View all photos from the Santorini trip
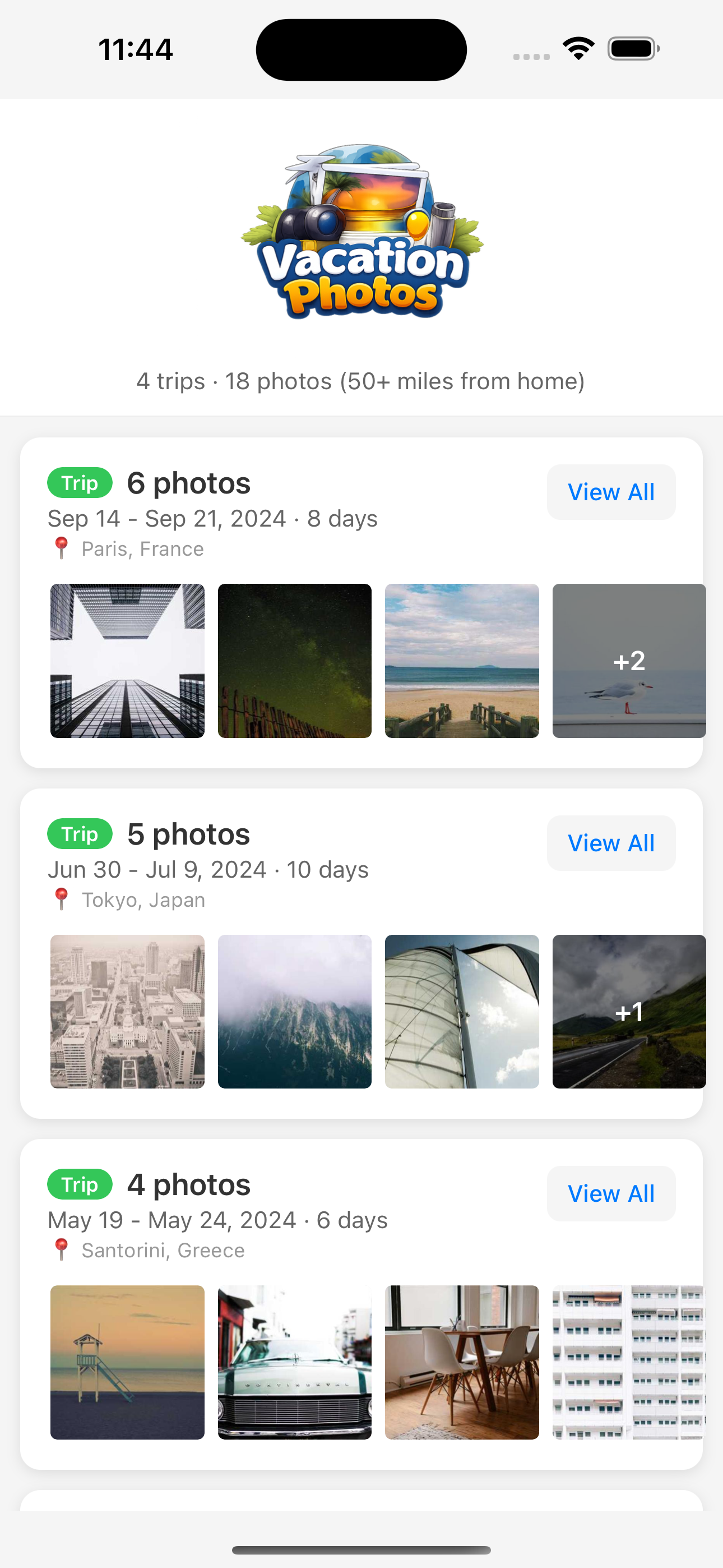Image resolution: width=723 pixels, height=1568 pixels. pyautogui.click(x=610, y=1193)
